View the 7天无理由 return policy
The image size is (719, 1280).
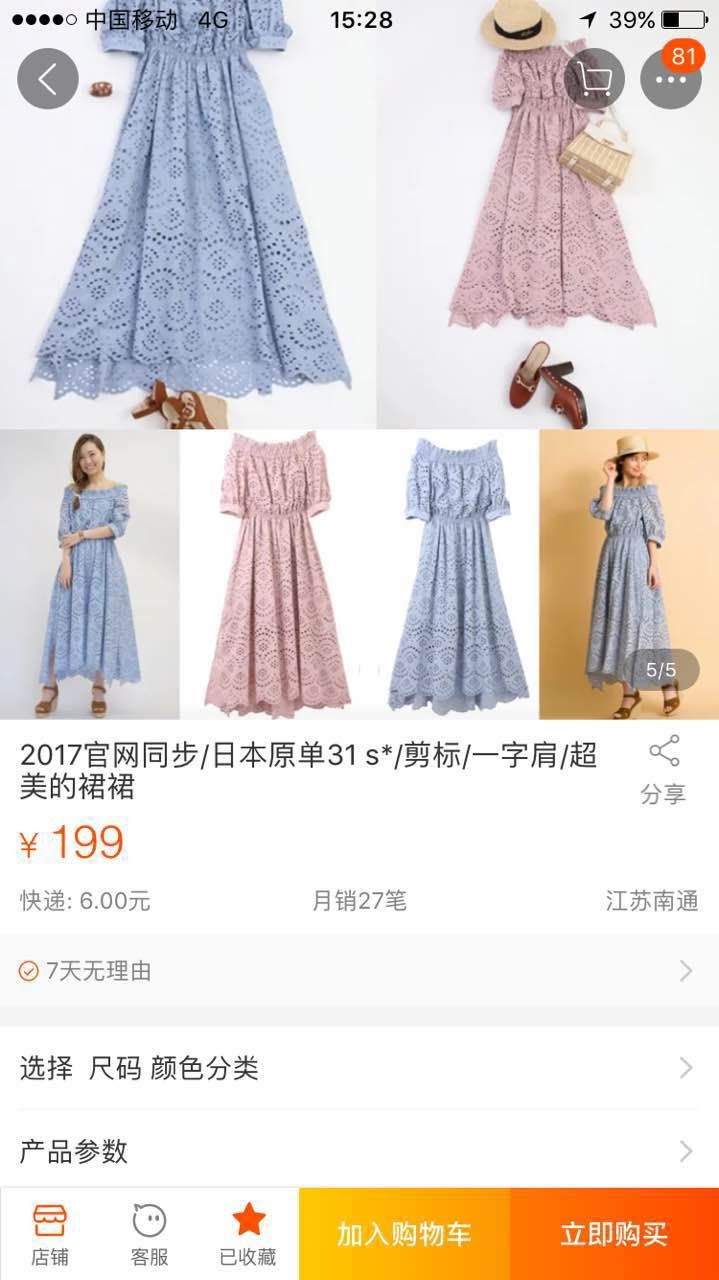359,970
